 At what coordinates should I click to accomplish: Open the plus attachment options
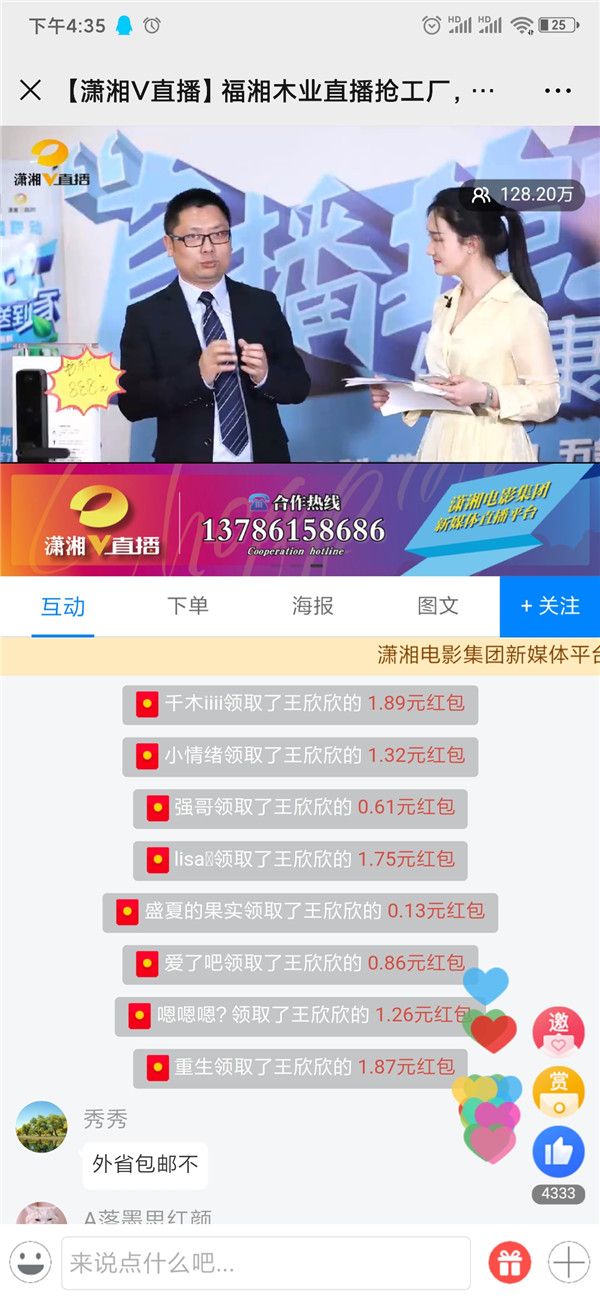(568, 1262)
